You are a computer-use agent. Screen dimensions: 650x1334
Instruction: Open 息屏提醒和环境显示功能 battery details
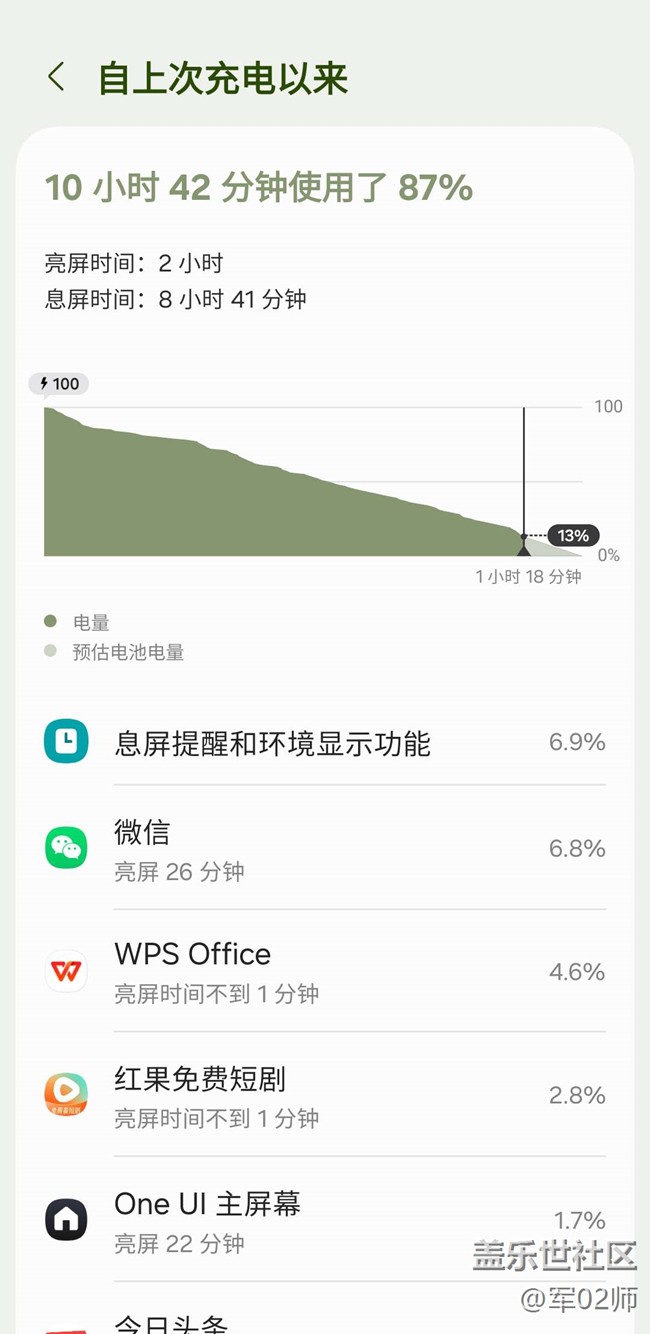[324, 743]
